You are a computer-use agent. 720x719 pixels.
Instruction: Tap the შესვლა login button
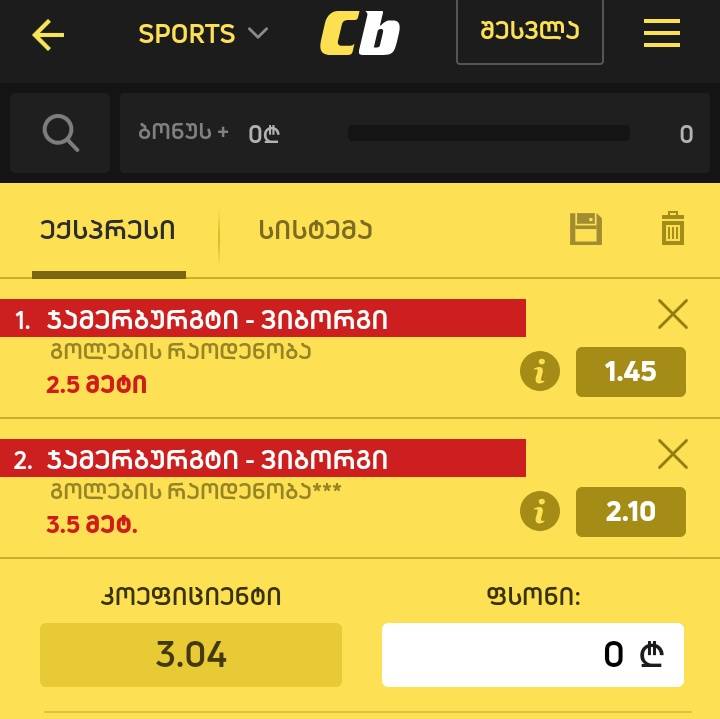point(529,32)
